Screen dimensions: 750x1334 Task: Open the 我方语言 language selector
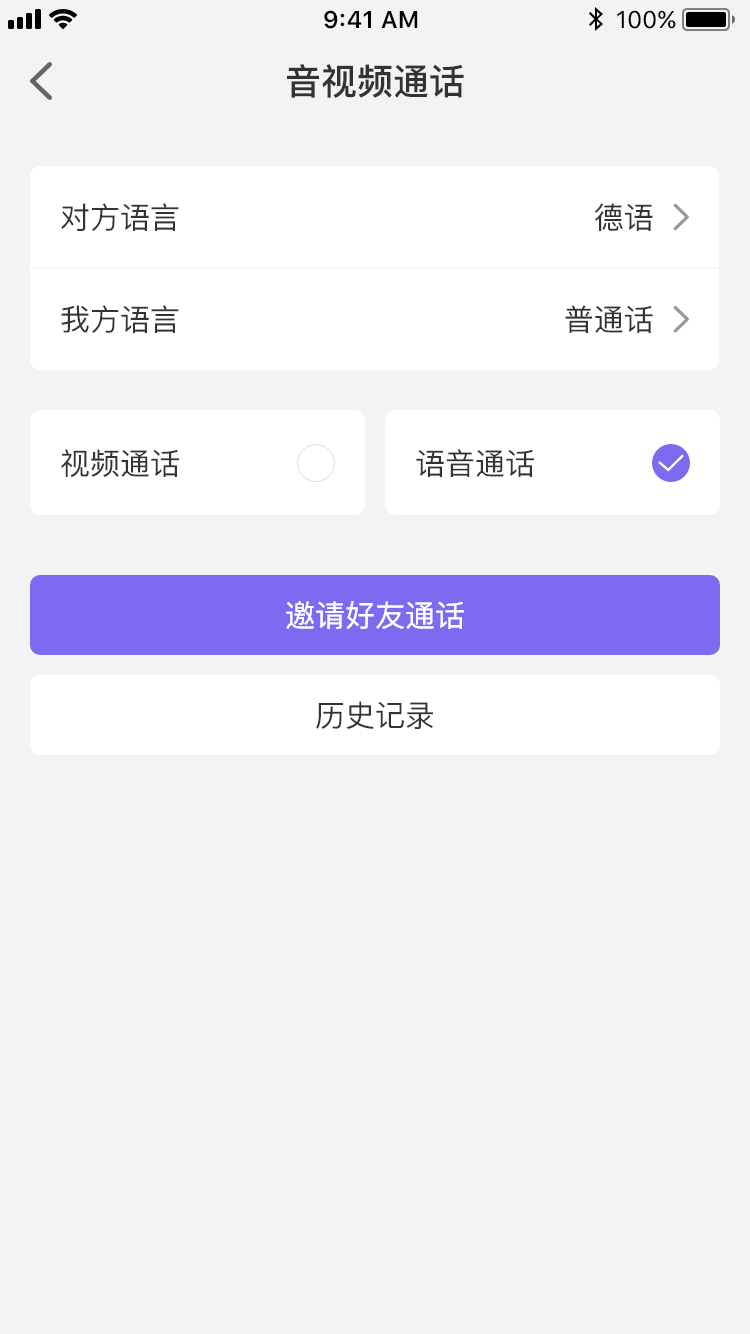pos(374,320)
